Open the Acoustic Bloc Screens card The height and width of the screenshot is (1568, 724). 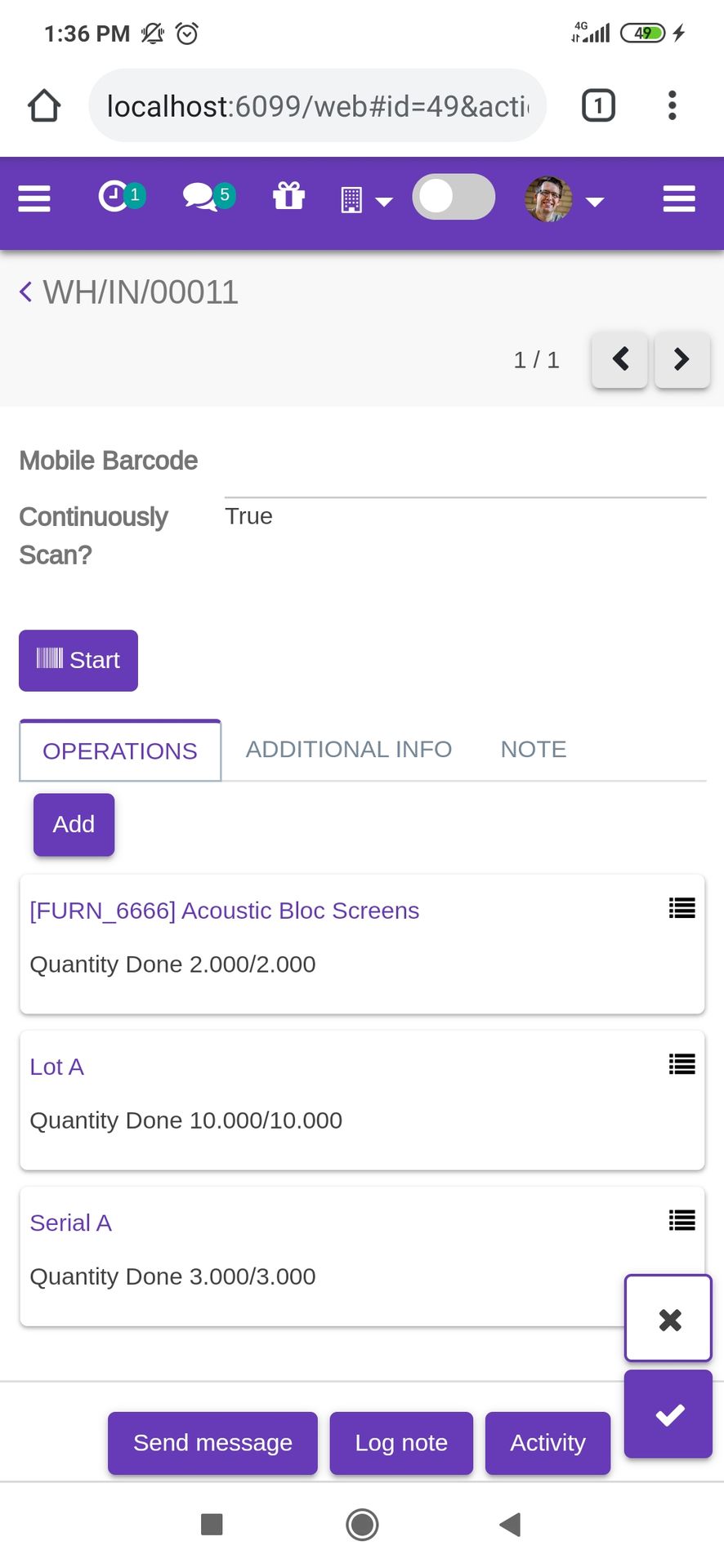362,944
